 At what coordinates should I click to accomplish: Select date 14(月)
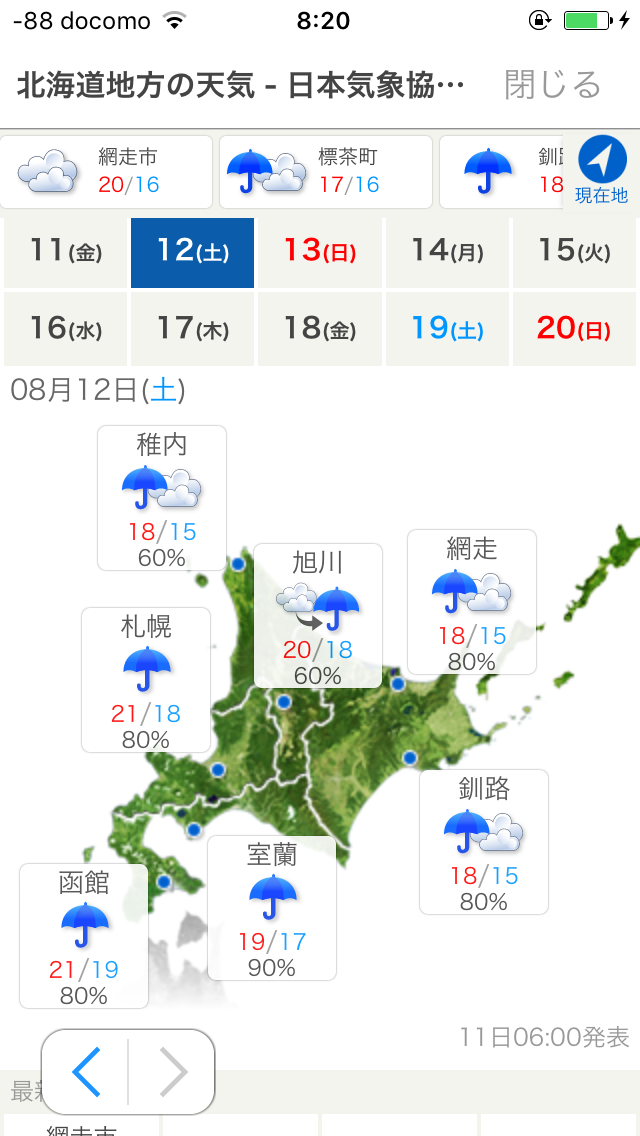(x=447, y=252)
